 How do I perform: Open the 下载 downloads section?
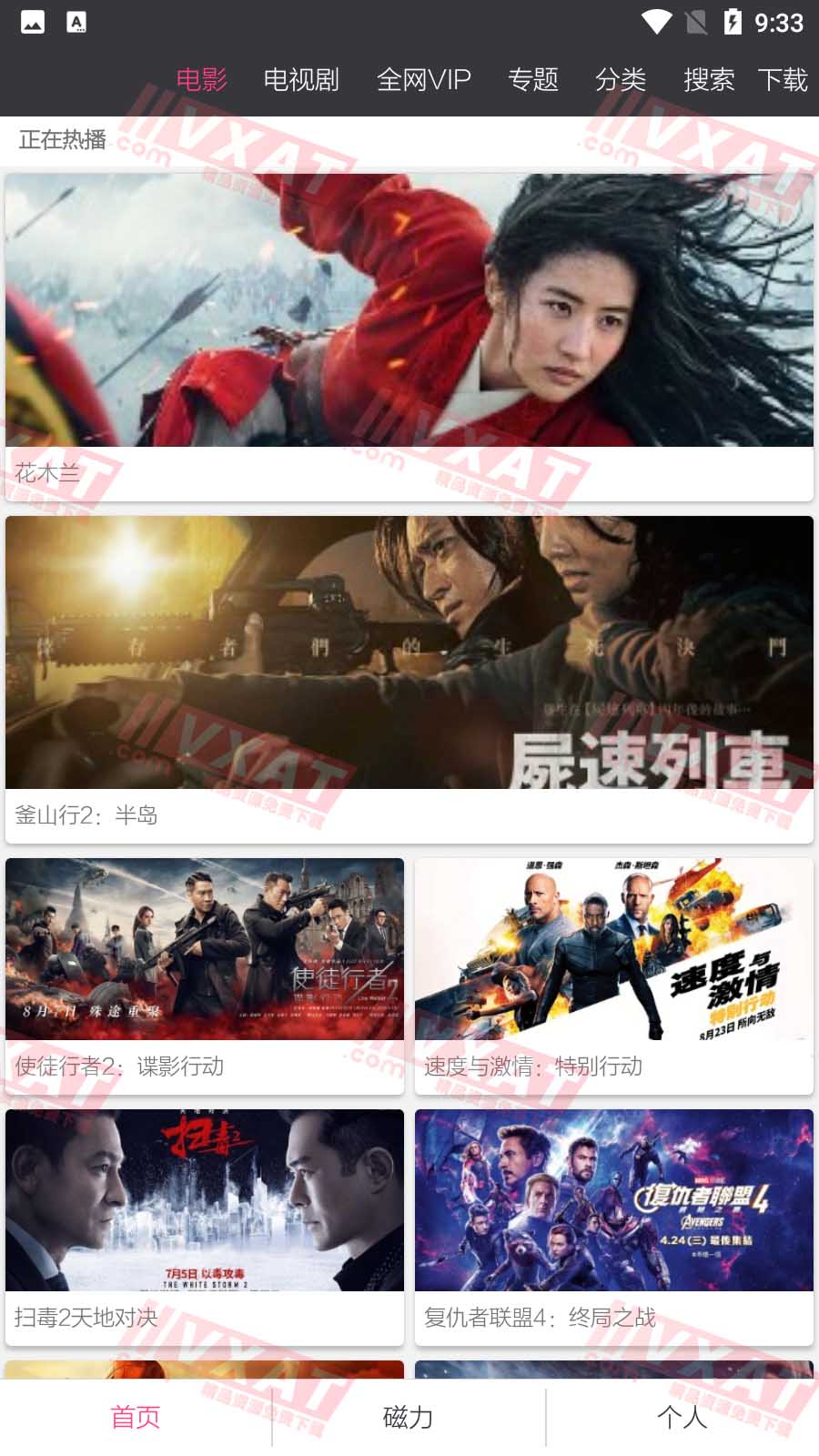point(784,80)
